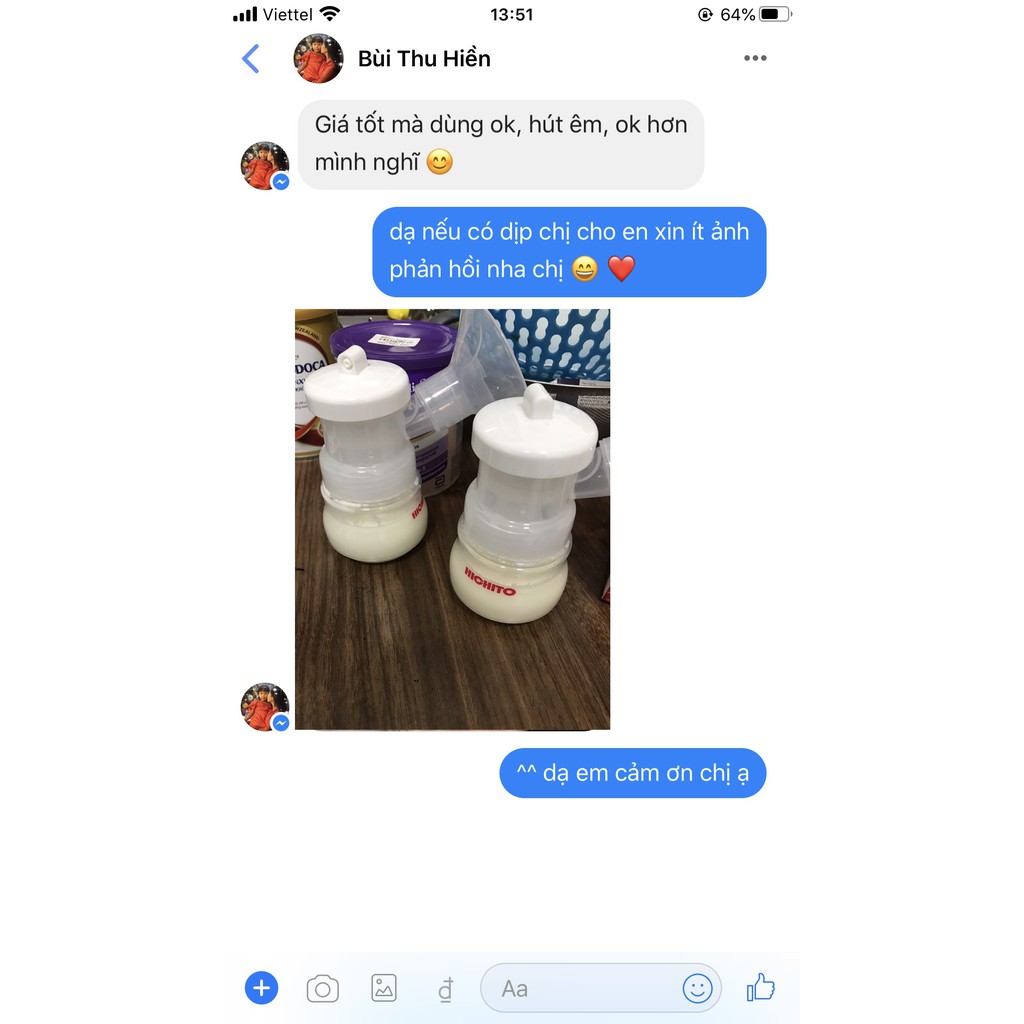Open the emoji picker
1024x1024 pixels.
tap(697, 989)
